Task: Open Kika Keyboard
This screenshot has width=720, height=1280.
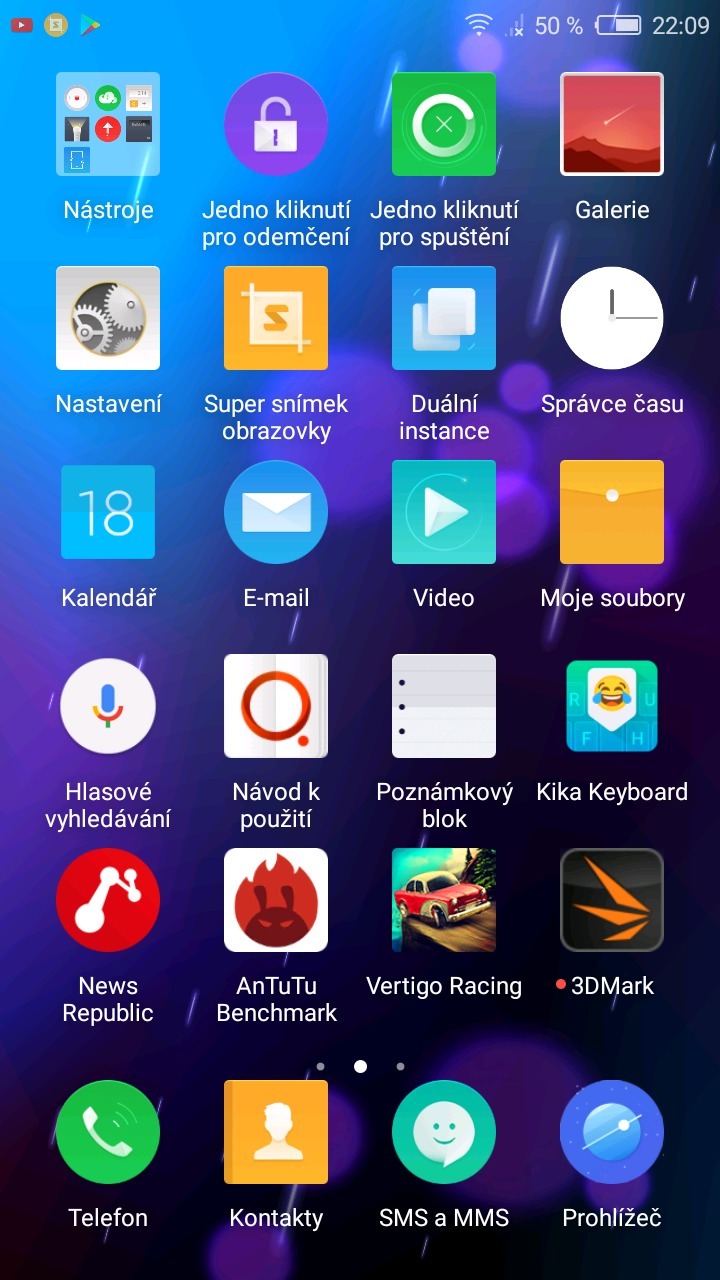Action: point(612,706)
